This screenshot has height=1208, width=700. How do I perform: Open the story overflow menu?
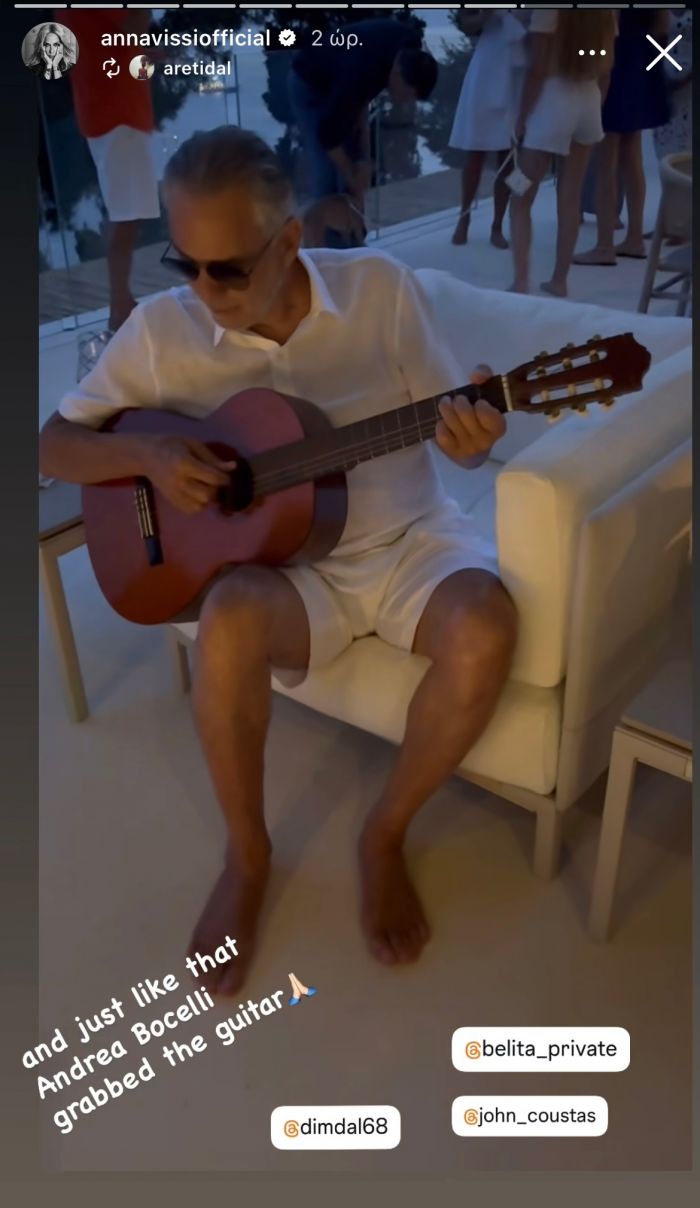click(x=592, y=52)
